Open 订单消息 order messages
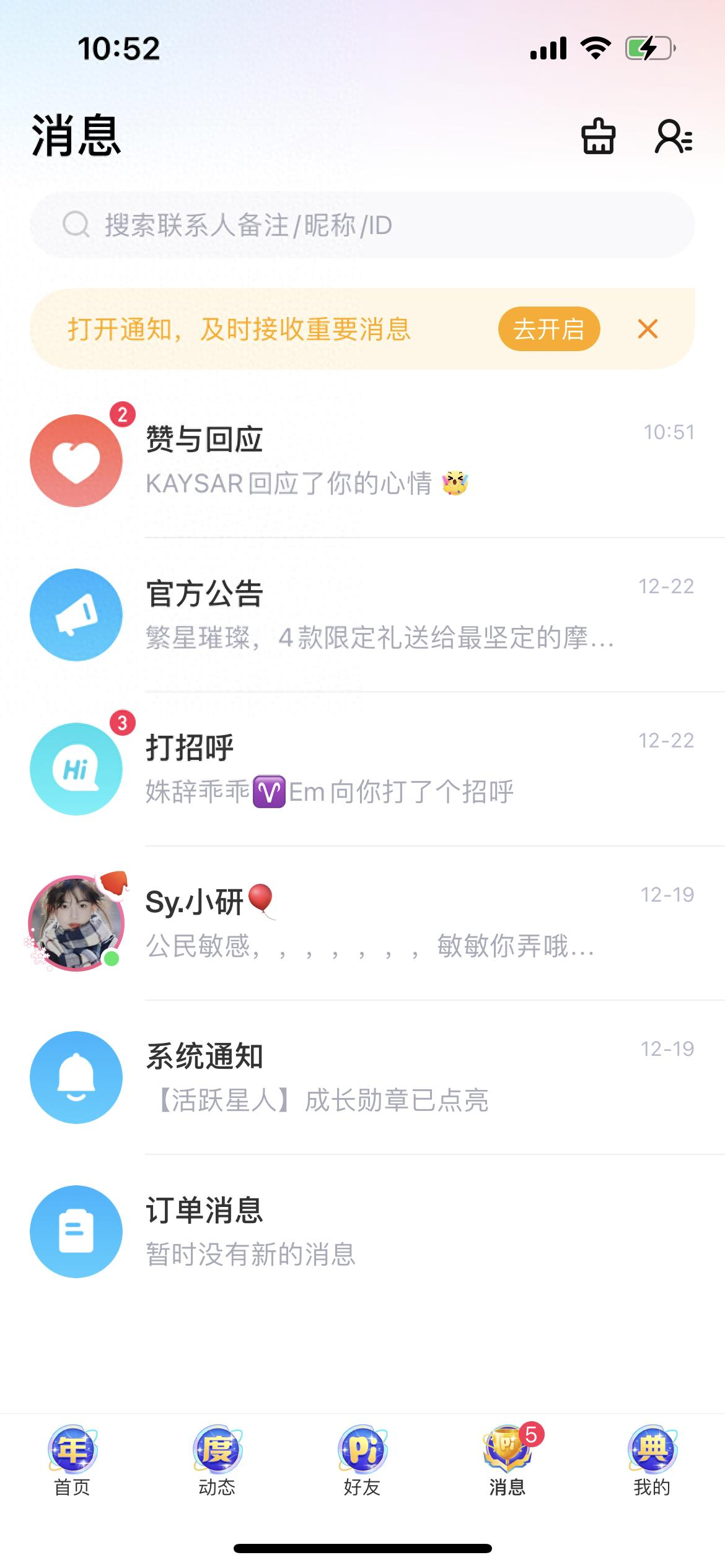The width and height of the screenshot is (725, 1568). 362,1232
